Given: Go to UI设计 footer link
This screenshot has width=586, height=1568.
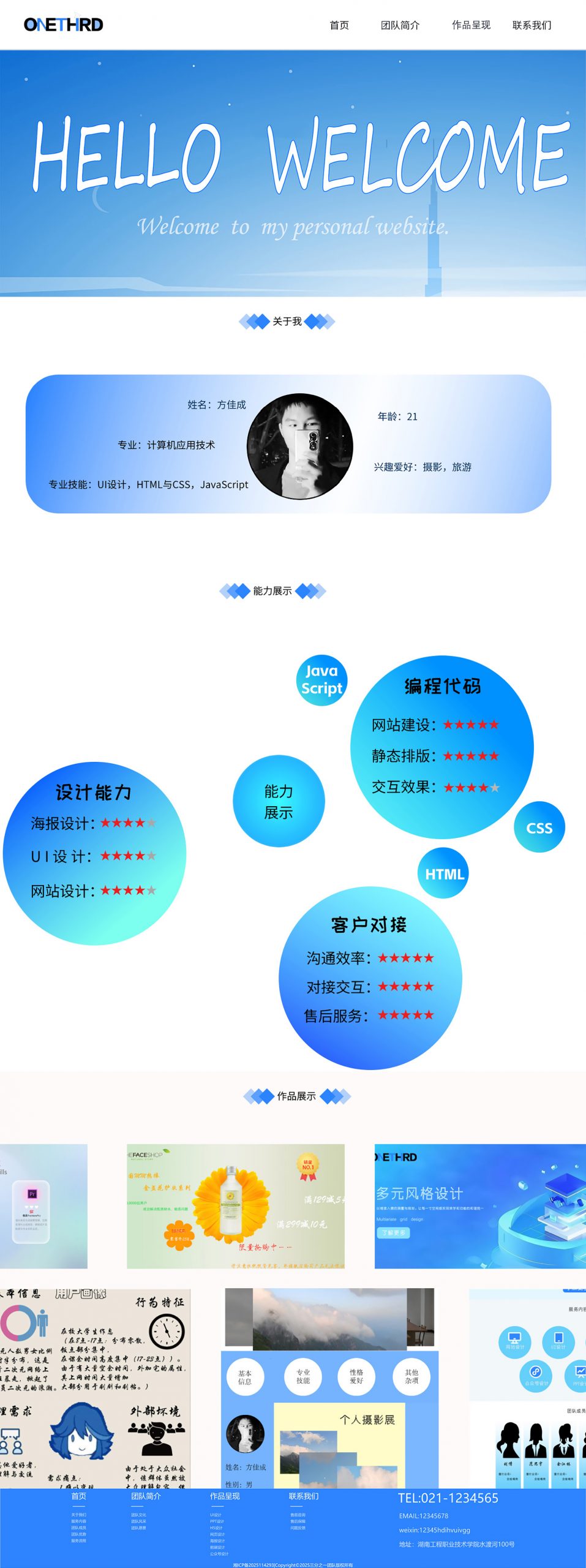Looking at the screenshot, I should coord(216,1515).
